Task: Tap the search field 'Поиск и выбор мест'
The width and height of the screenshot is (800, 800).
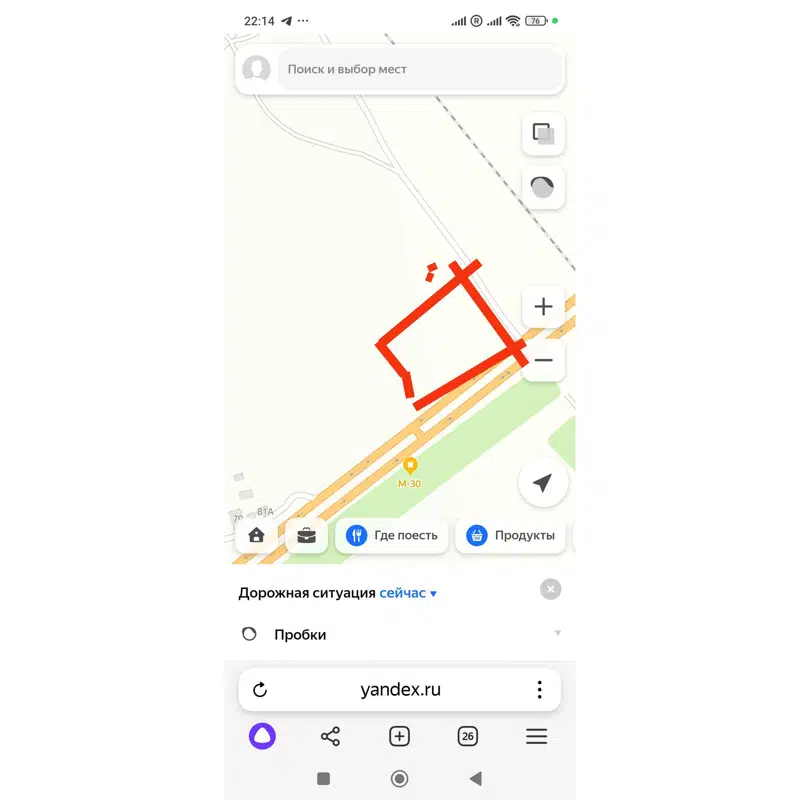Action: [x=420, y=70]
